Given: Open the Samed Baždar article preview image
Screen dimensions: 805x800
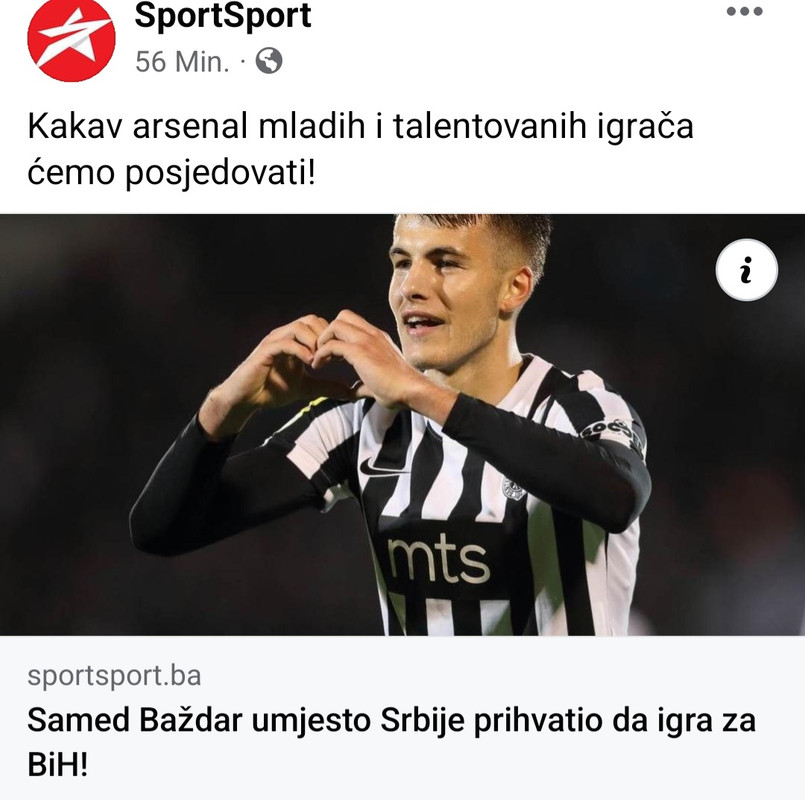Looking at the screenshot, I should pyautogui.click(x=400, y=425).
